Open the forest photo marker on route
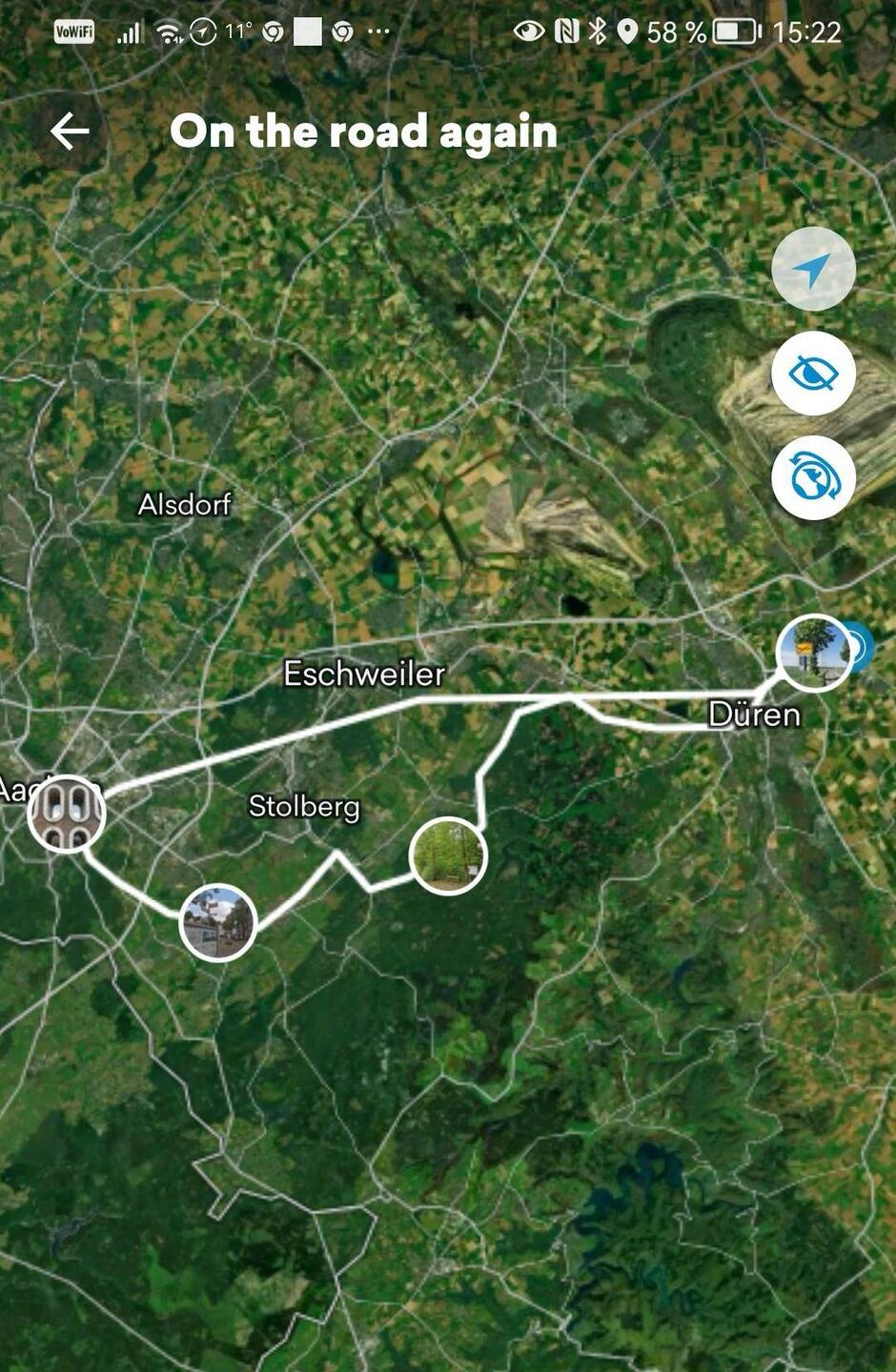 click(x=448, y=855)
